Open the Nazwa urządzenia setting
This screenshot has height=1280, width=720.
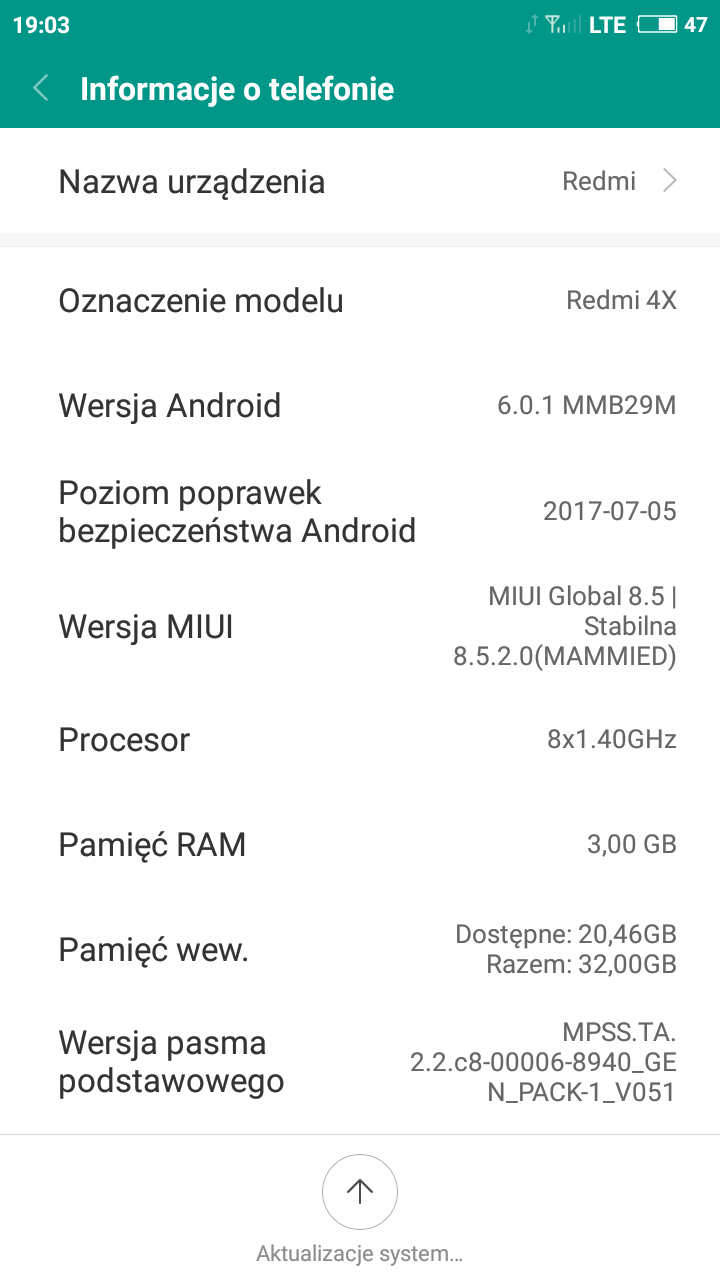pyautogui.click(x=360, y=181)
